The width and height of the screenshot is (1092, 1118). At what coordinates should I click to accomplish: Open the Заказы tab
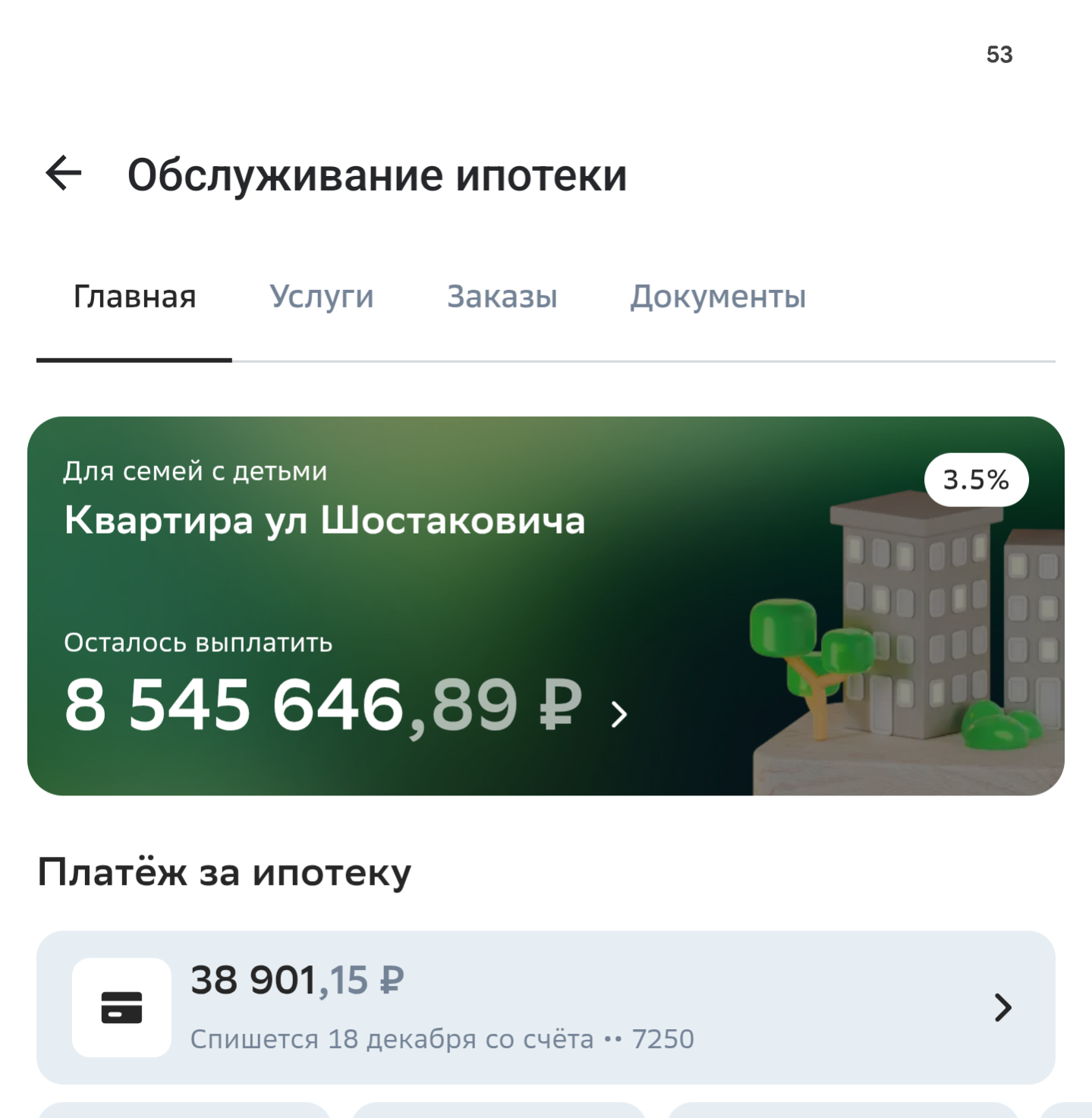[502, 297]
